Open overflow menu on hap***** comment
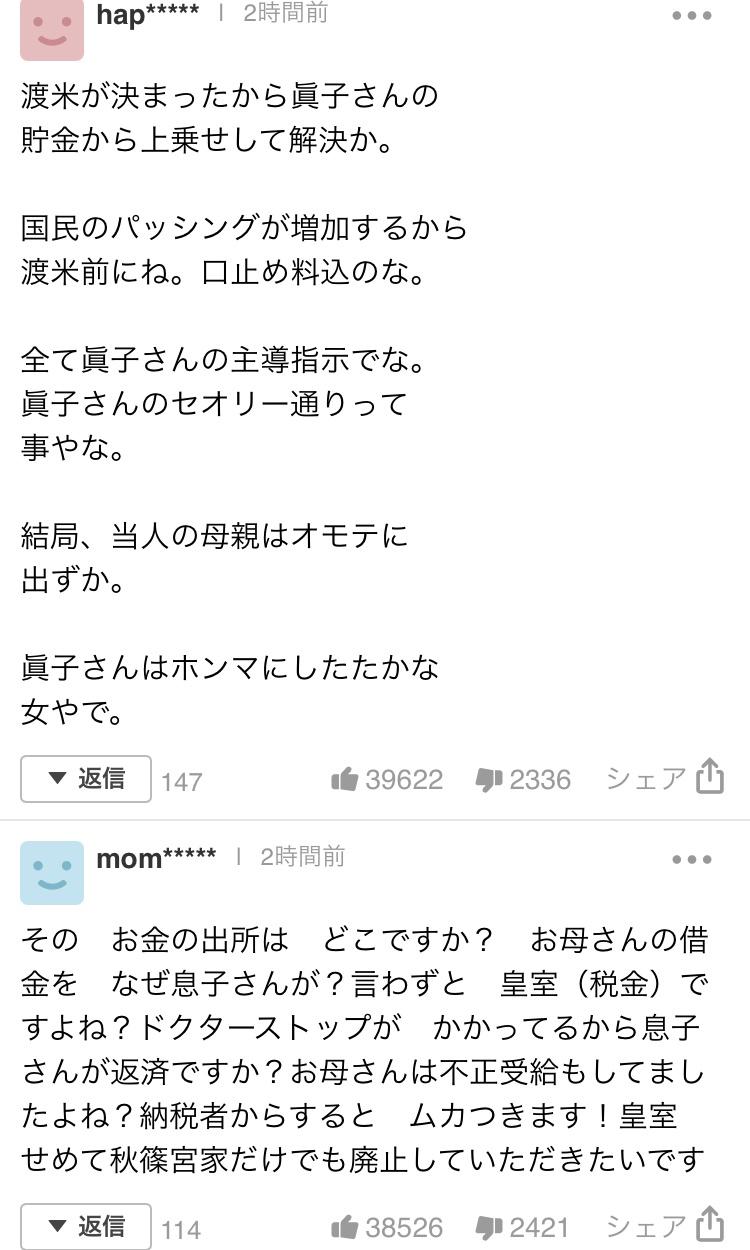The image size is (750, 1250). [692, 16]
